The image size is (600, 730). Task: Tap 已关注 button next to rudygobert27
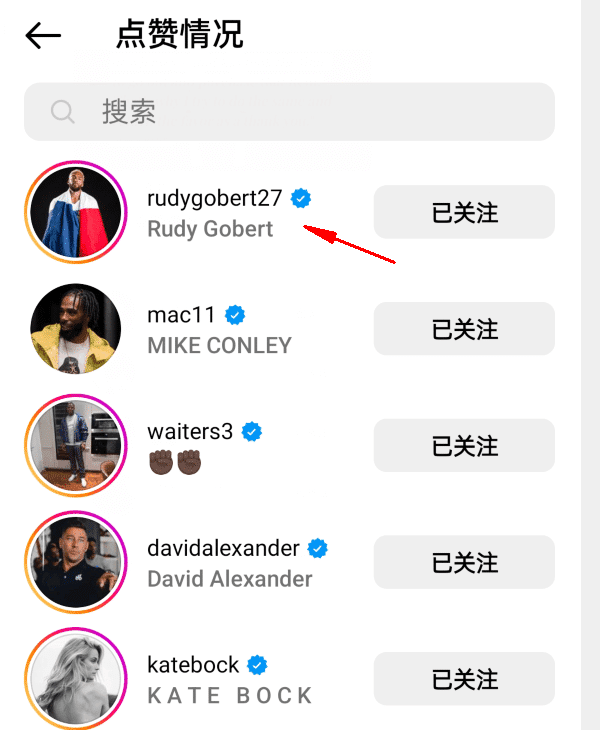464,212
